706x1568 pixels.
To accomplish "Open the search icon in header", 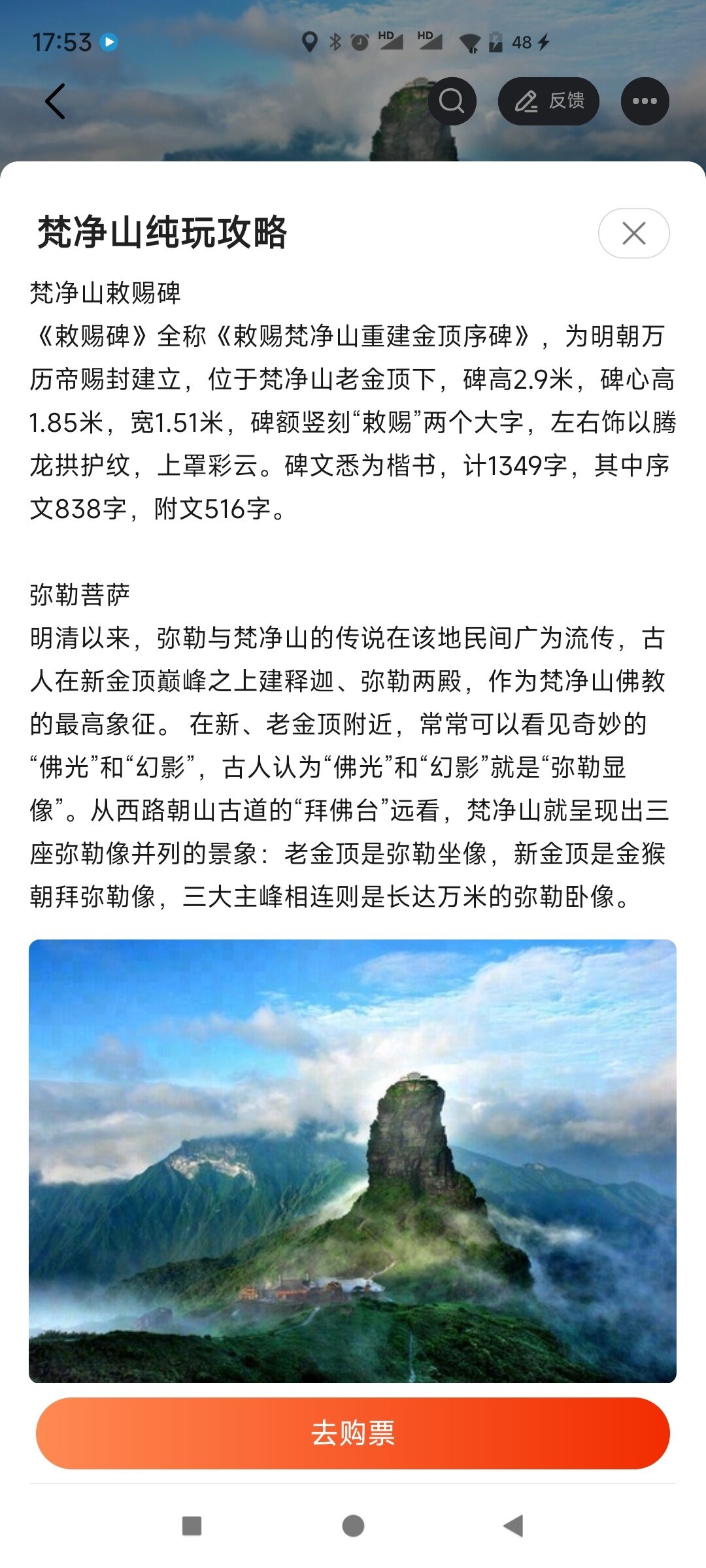I will [x=452, y=101].
